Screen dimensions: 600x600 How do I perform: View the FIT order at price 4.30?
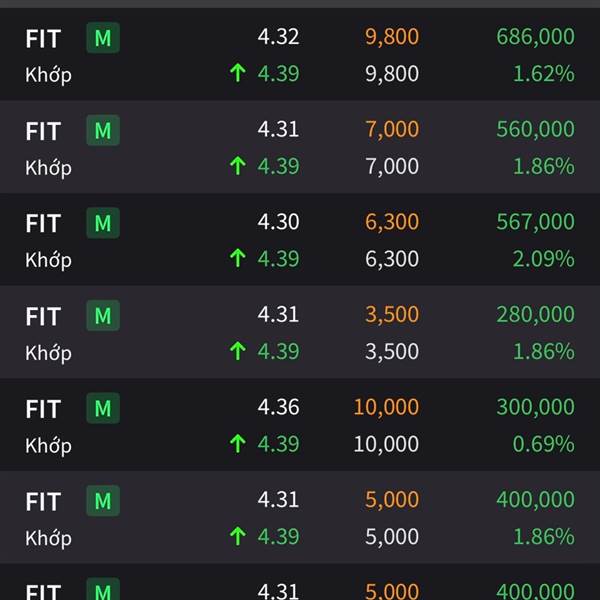click(300, 240)
